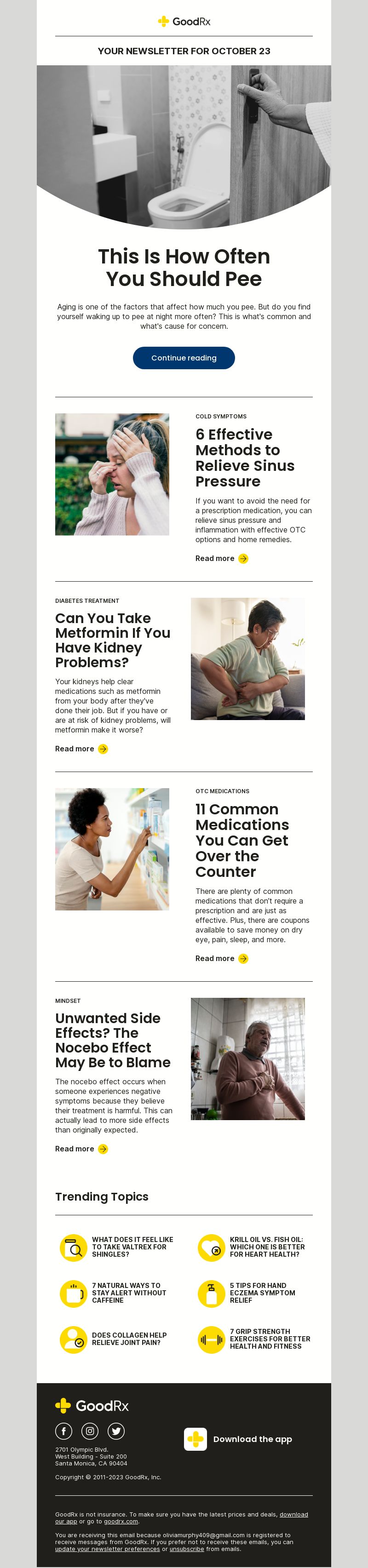
Task: Open the sinus pressure article photo
Action: pyautogui.click(x=112, y=474)
